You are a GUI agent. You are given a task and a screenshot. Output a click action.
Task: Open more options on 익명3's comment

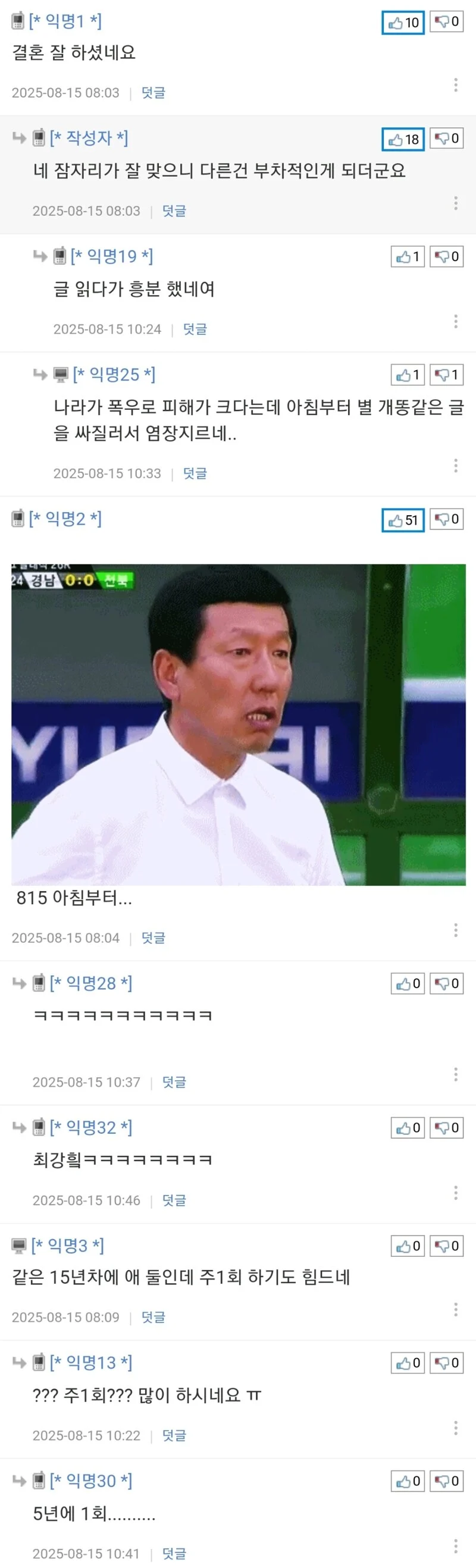click(455, 1309)
